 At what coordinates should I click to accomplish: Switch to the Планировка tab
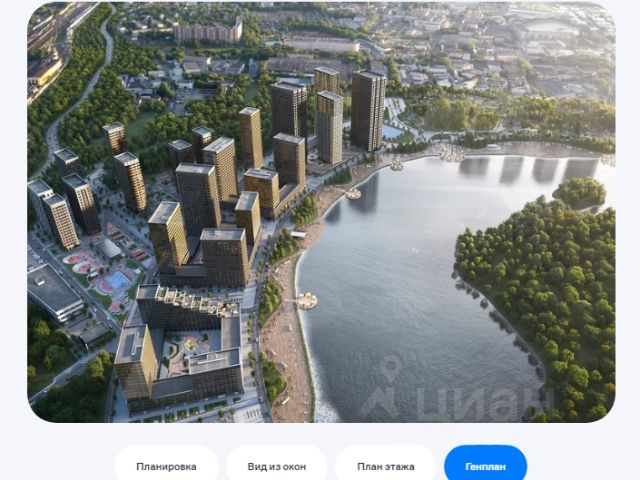(x=166, y=466)
